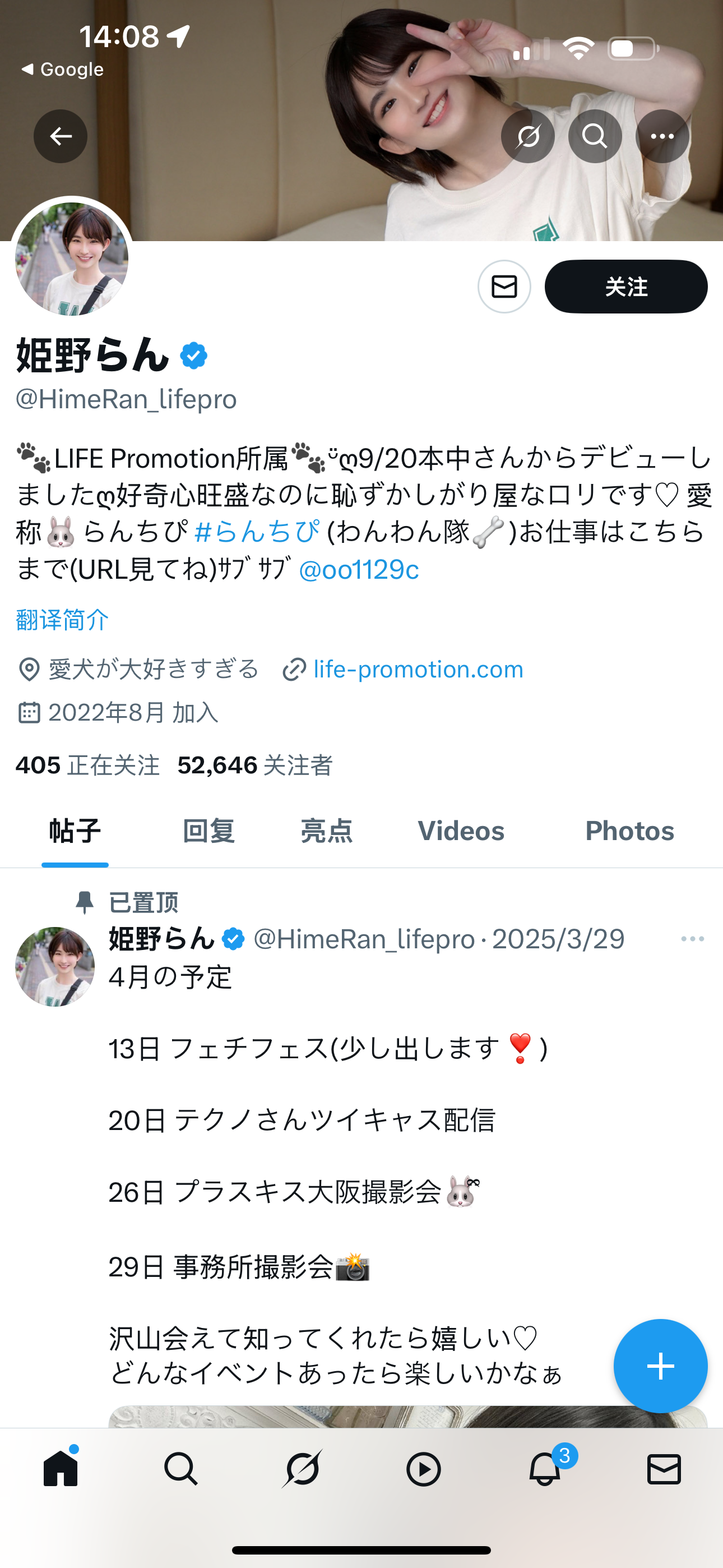The image size is (723, 1568).
Task: Switch to the Videos tab
Action: [461, 831]
